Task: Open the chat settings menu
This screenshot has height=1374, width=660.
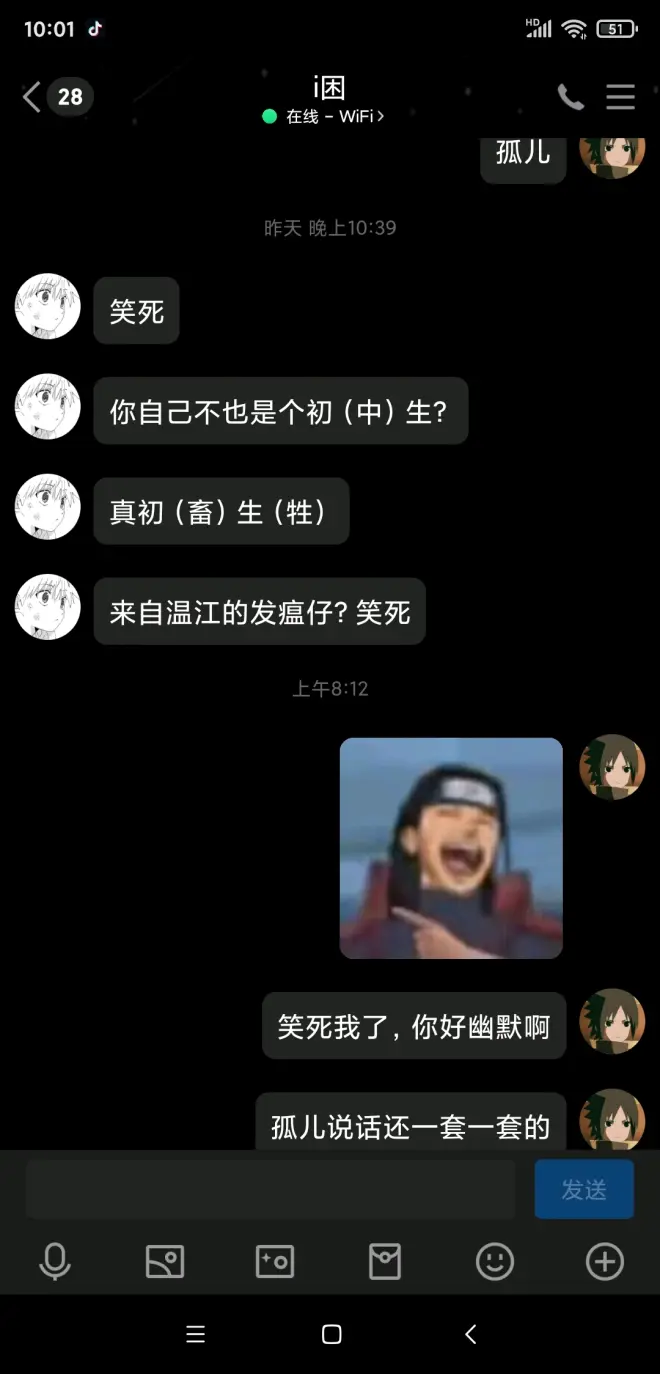Action: click(621, 97)
